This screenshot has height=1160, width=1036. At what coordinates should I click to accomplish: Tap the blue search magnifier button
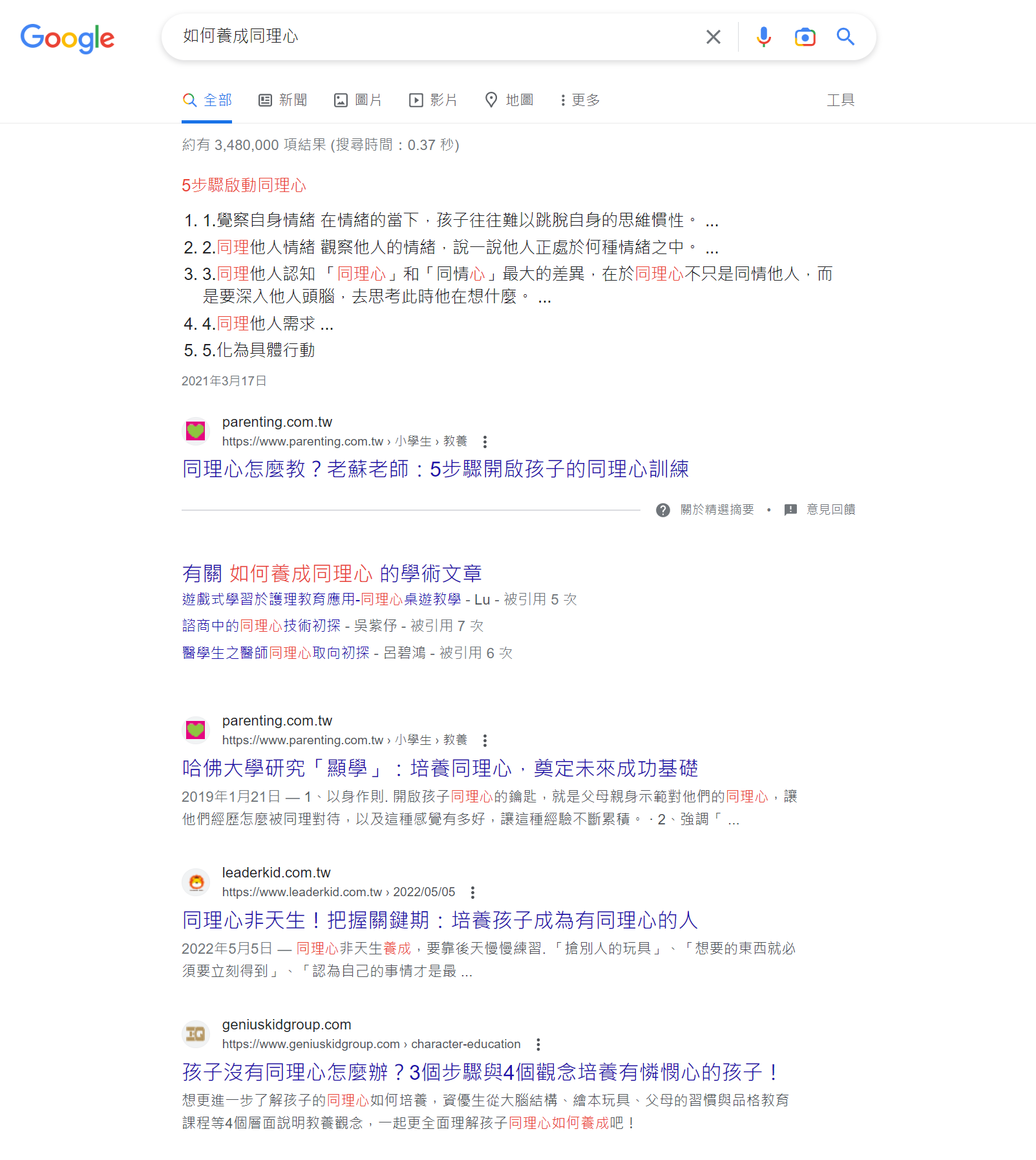(x=845, y=37)
